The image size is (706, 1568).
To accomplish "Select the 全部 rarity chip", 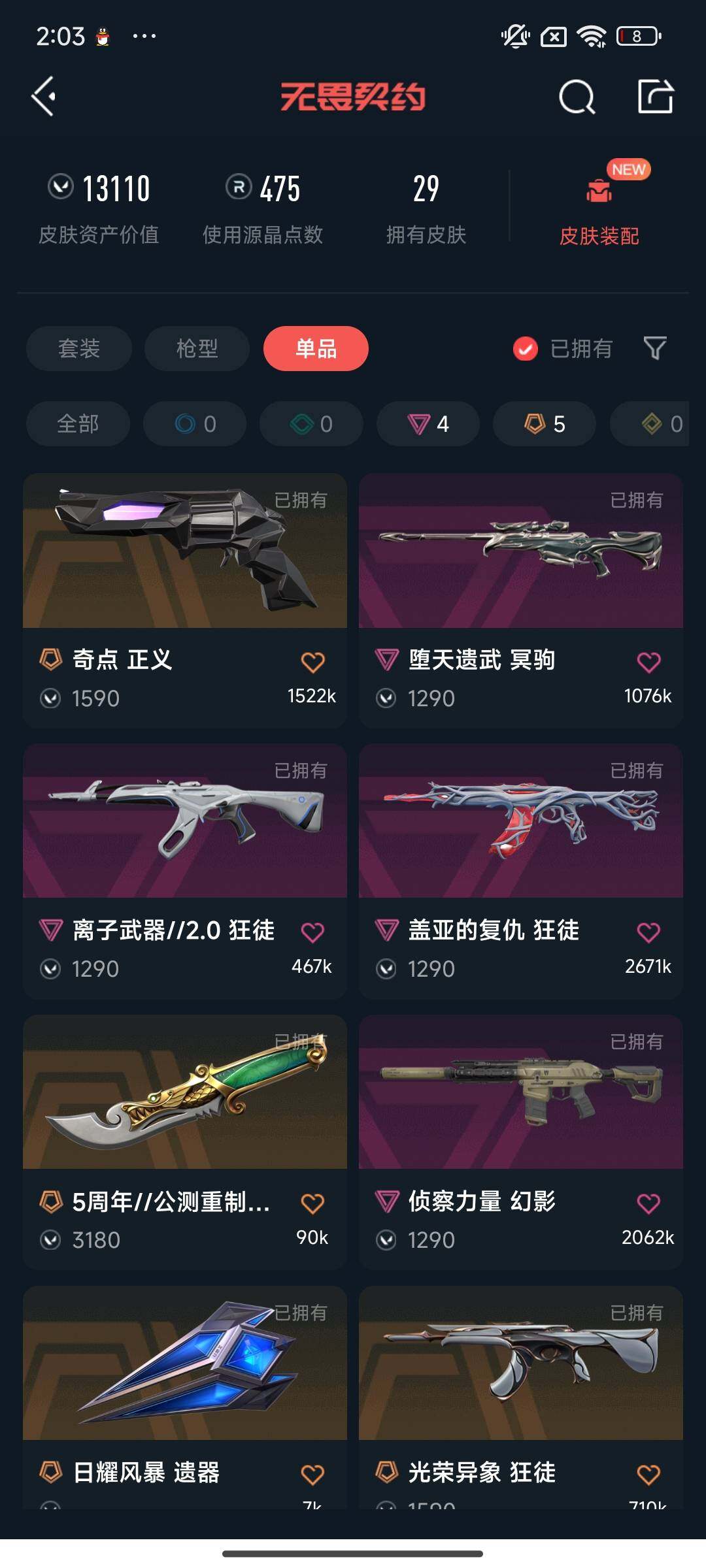I will tap(78, 424).
